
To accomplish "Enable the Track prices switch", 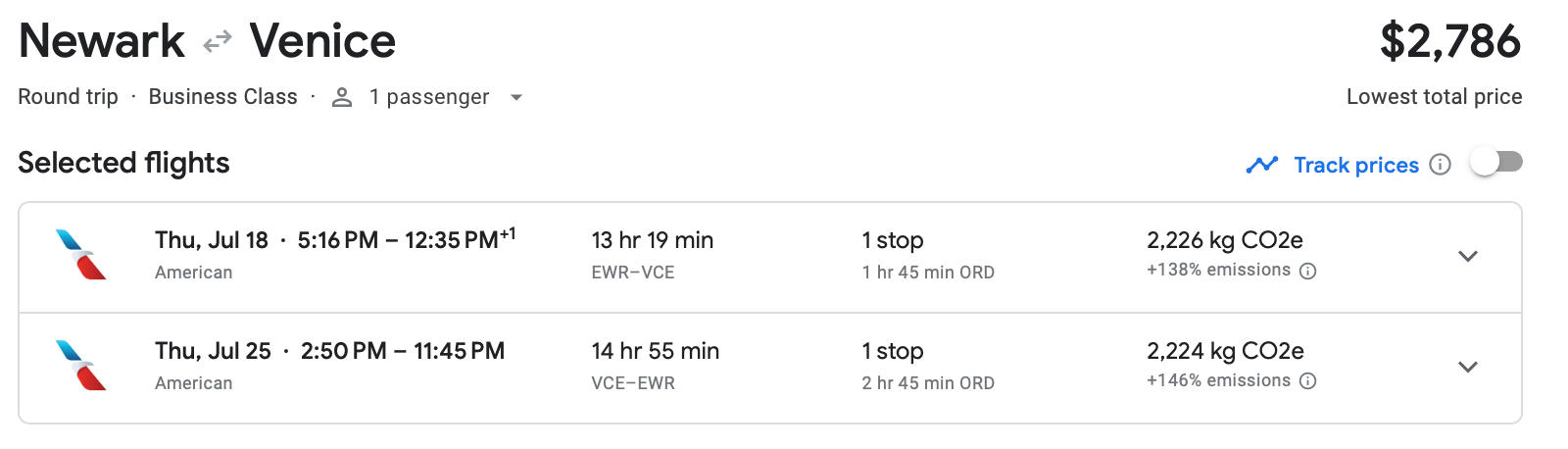I will tap(1496, 163).
